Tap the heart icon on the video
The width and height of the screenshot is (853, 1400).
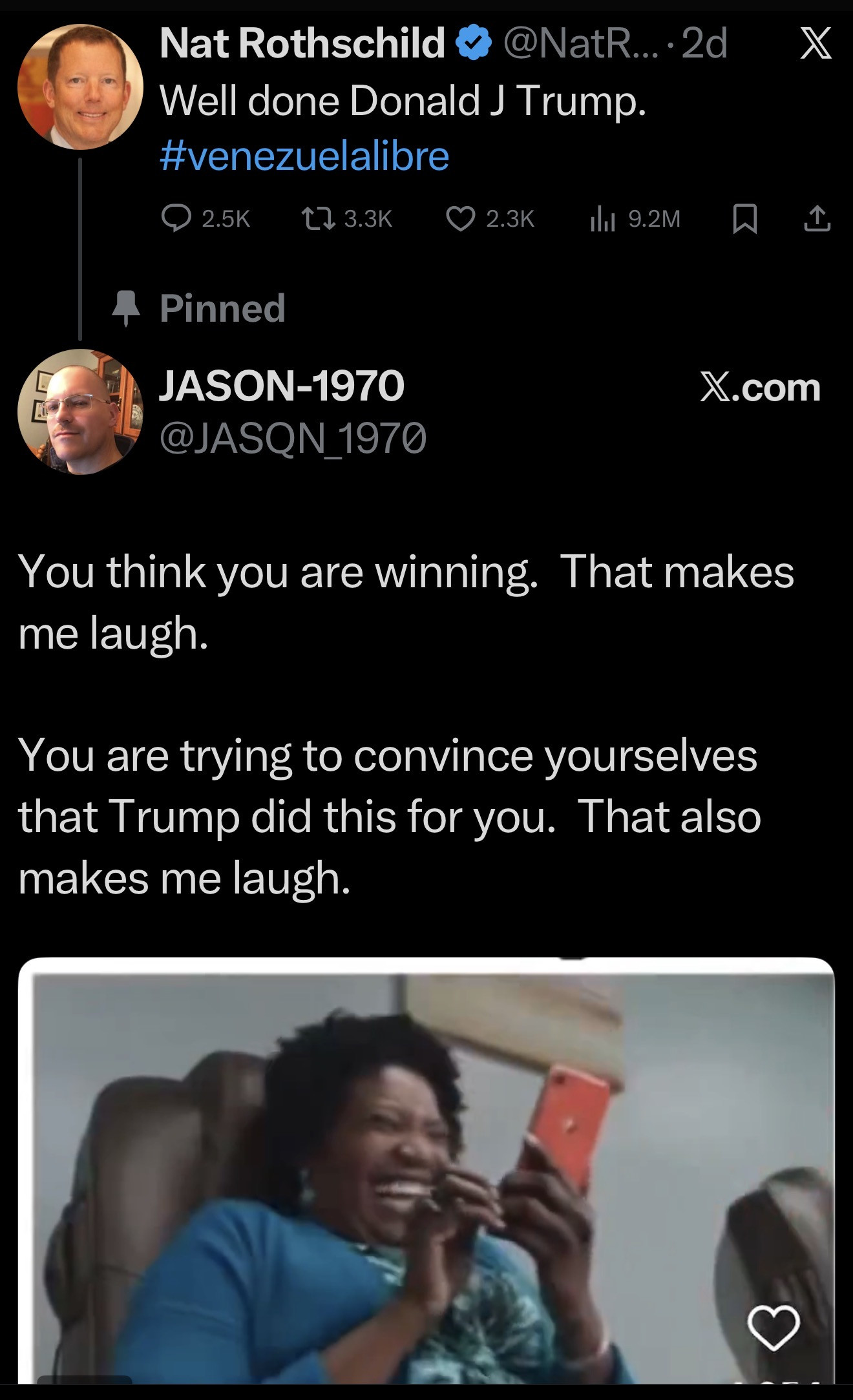point(773,1328)
